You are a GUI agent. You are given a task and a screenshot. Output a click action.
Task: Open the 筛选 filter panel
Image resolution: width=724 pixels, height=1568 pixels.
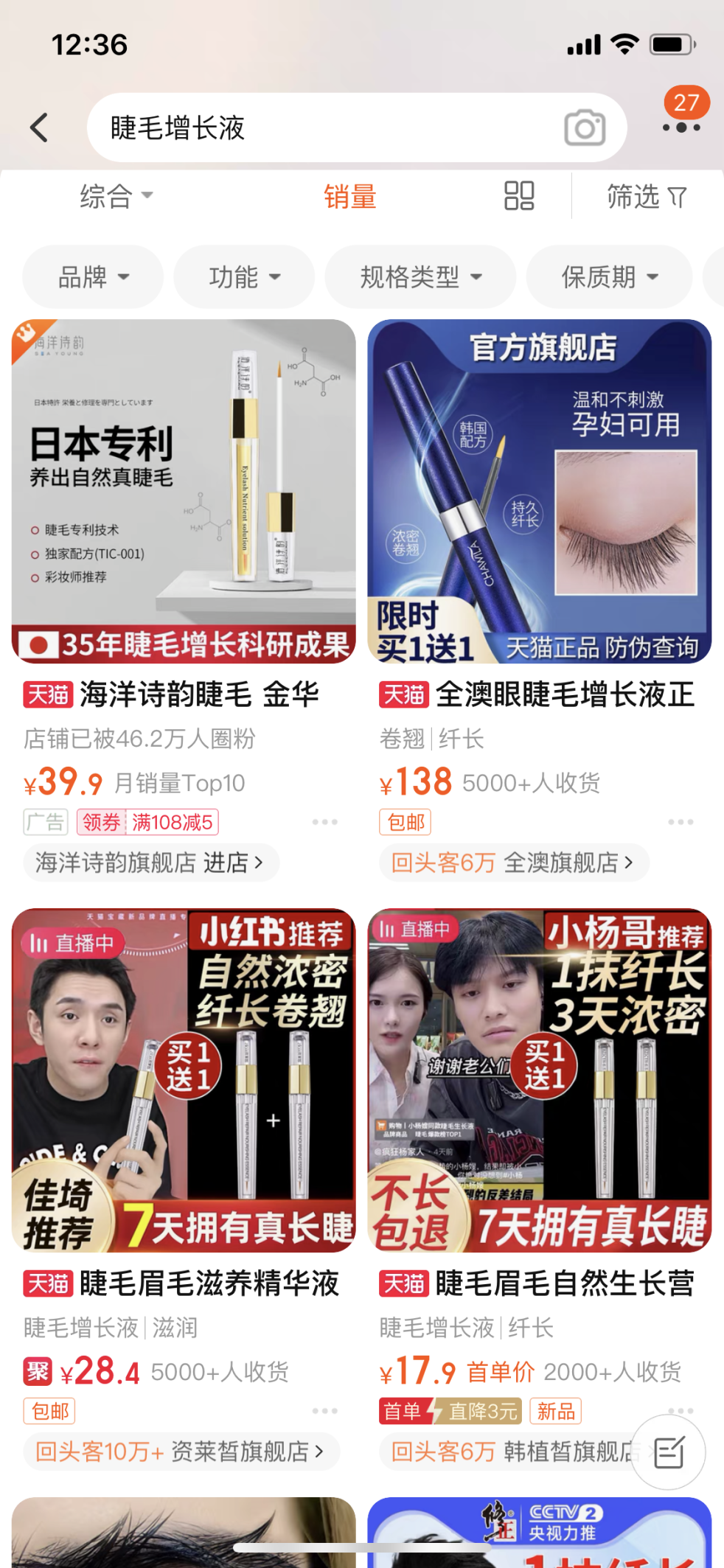click(x=647, y=196)
